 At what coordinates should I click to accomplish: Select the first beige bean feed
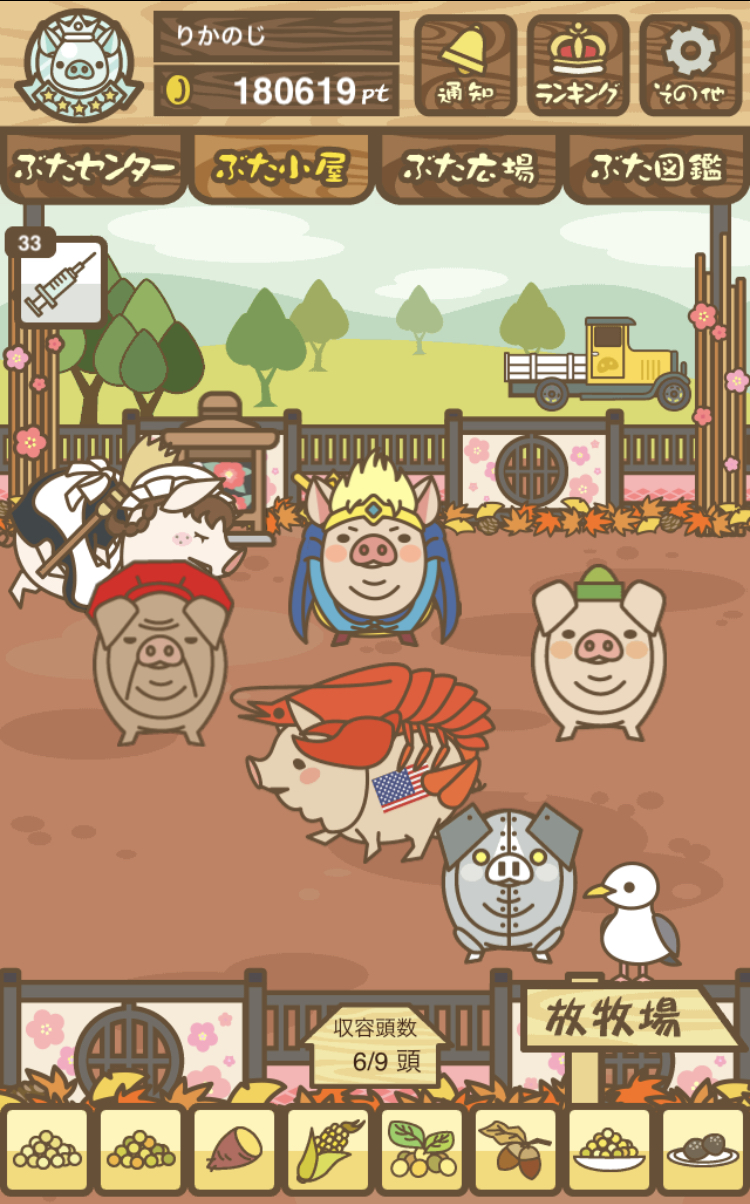pyautogui.click(x=47, y=1150)
